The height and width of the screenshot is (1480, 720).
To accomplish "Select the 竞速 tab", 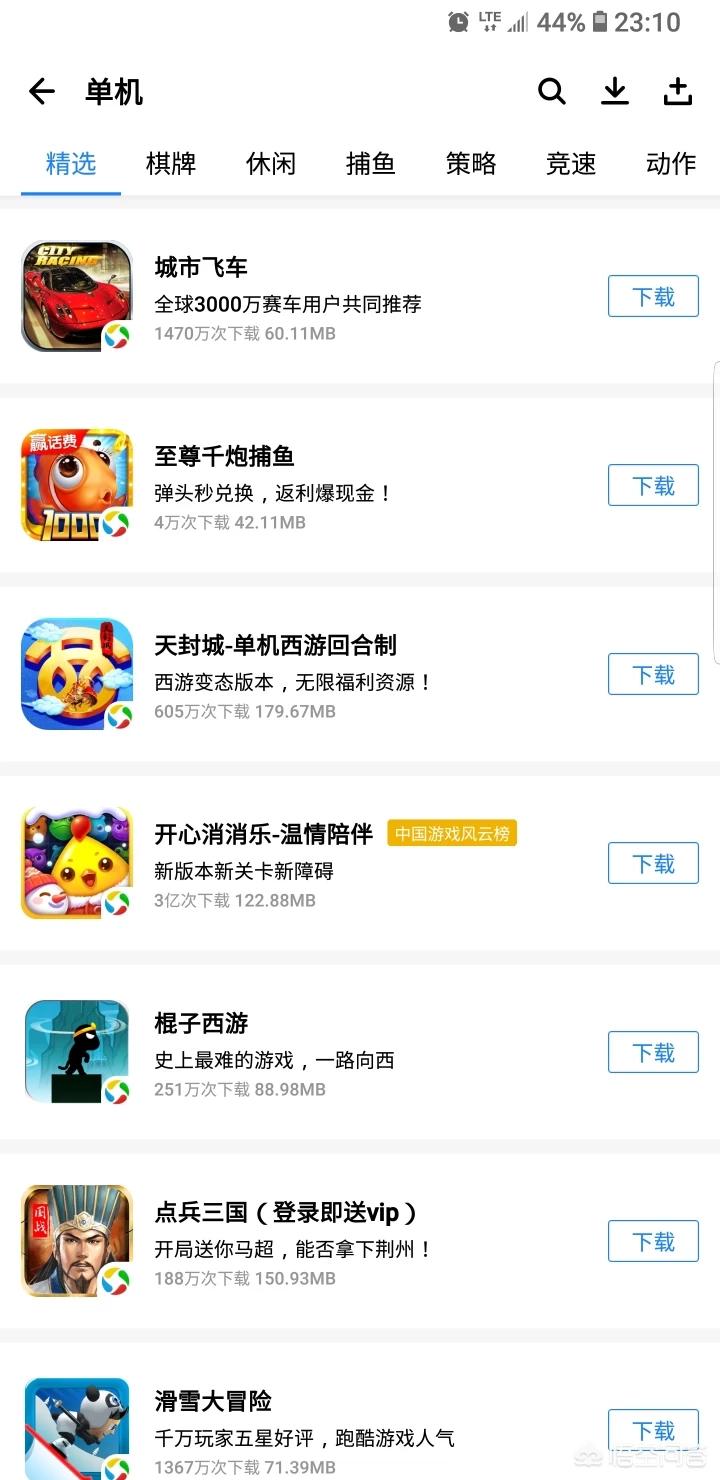I will pos(571,163).
